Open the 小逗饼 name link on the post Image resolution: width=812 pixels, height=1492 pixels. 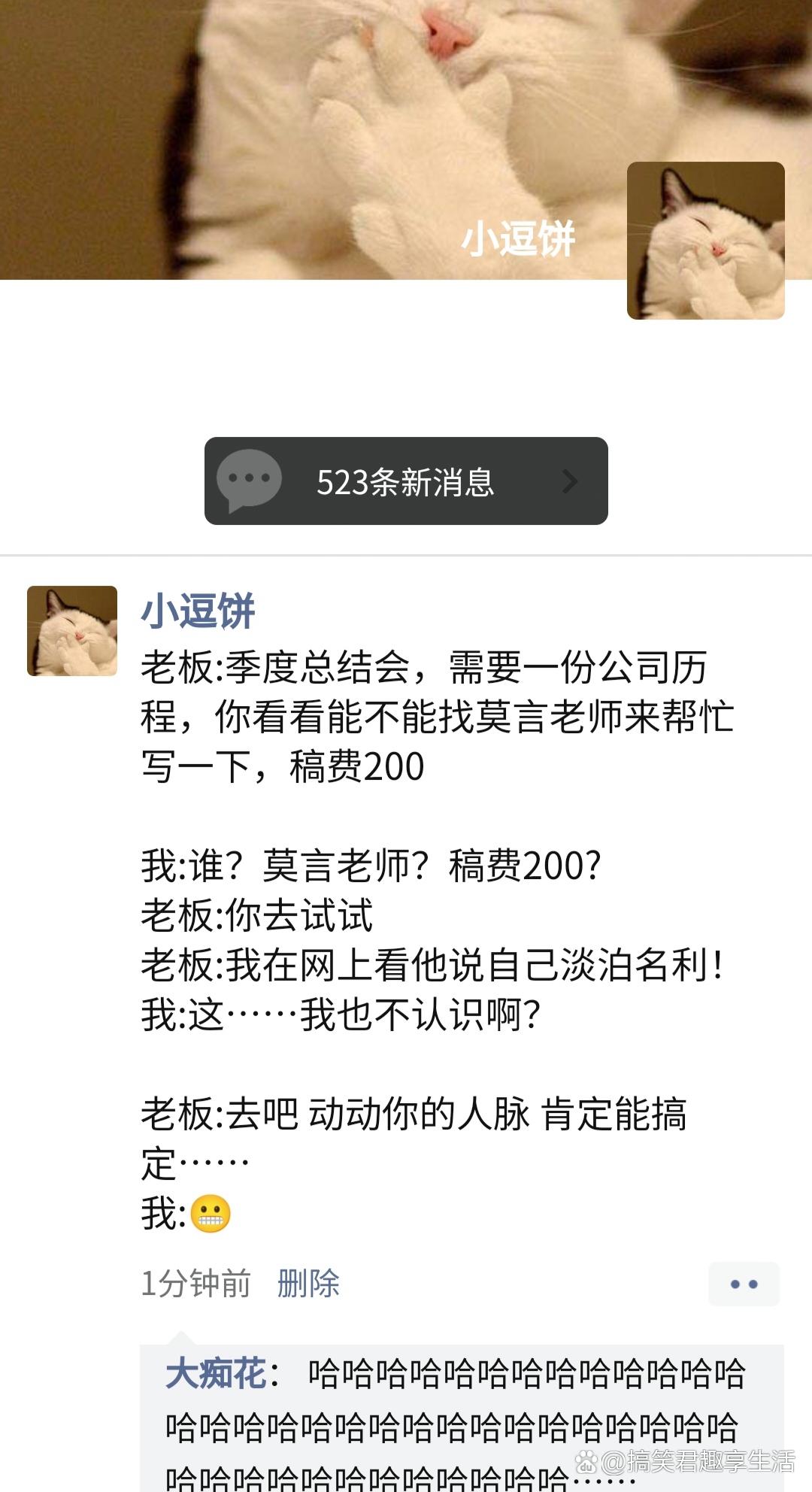click(x=198, y=611)
